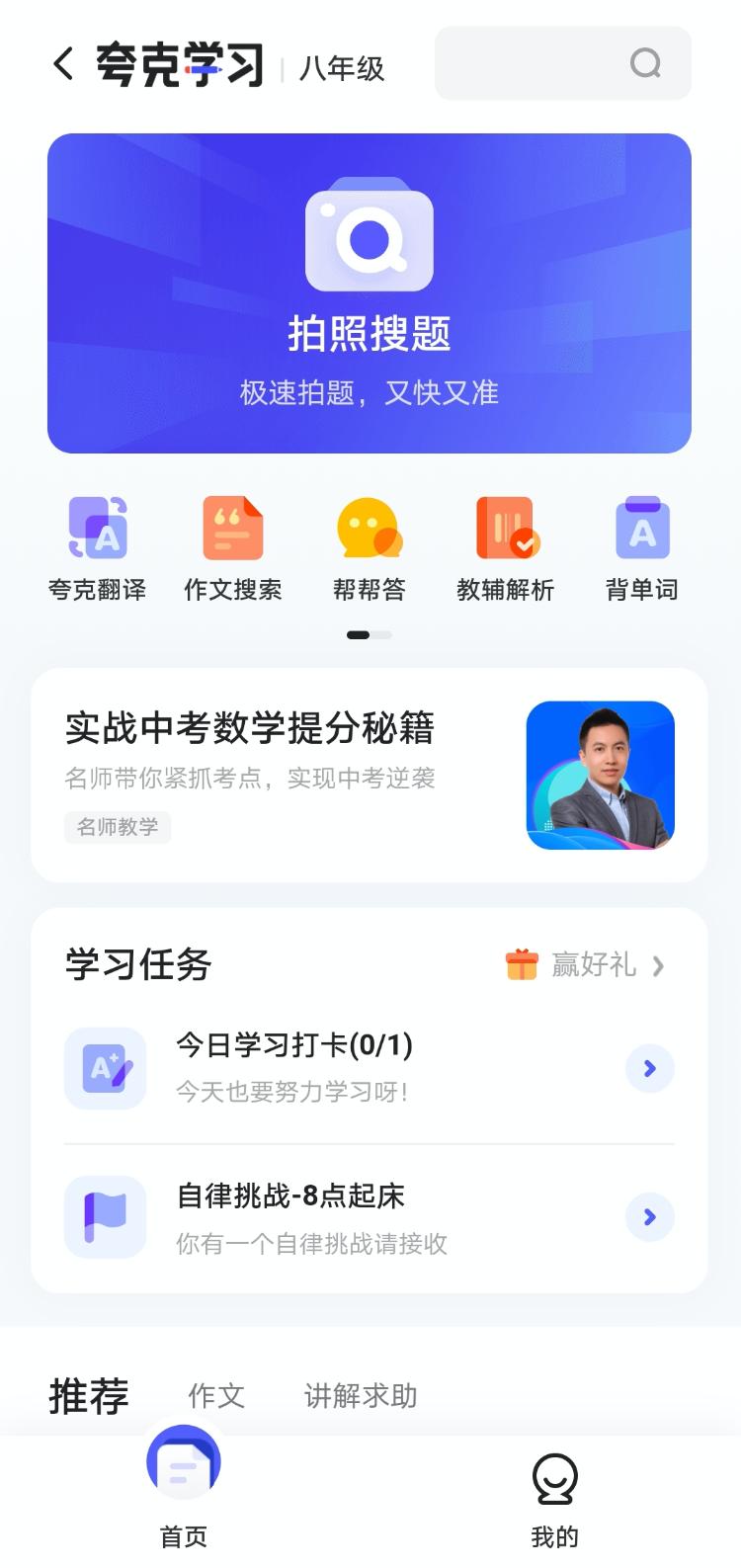This screenshot has width=741, height=1568.
Task: Launch 教辅解析 textbook analysis
Action: click(505, 543)
